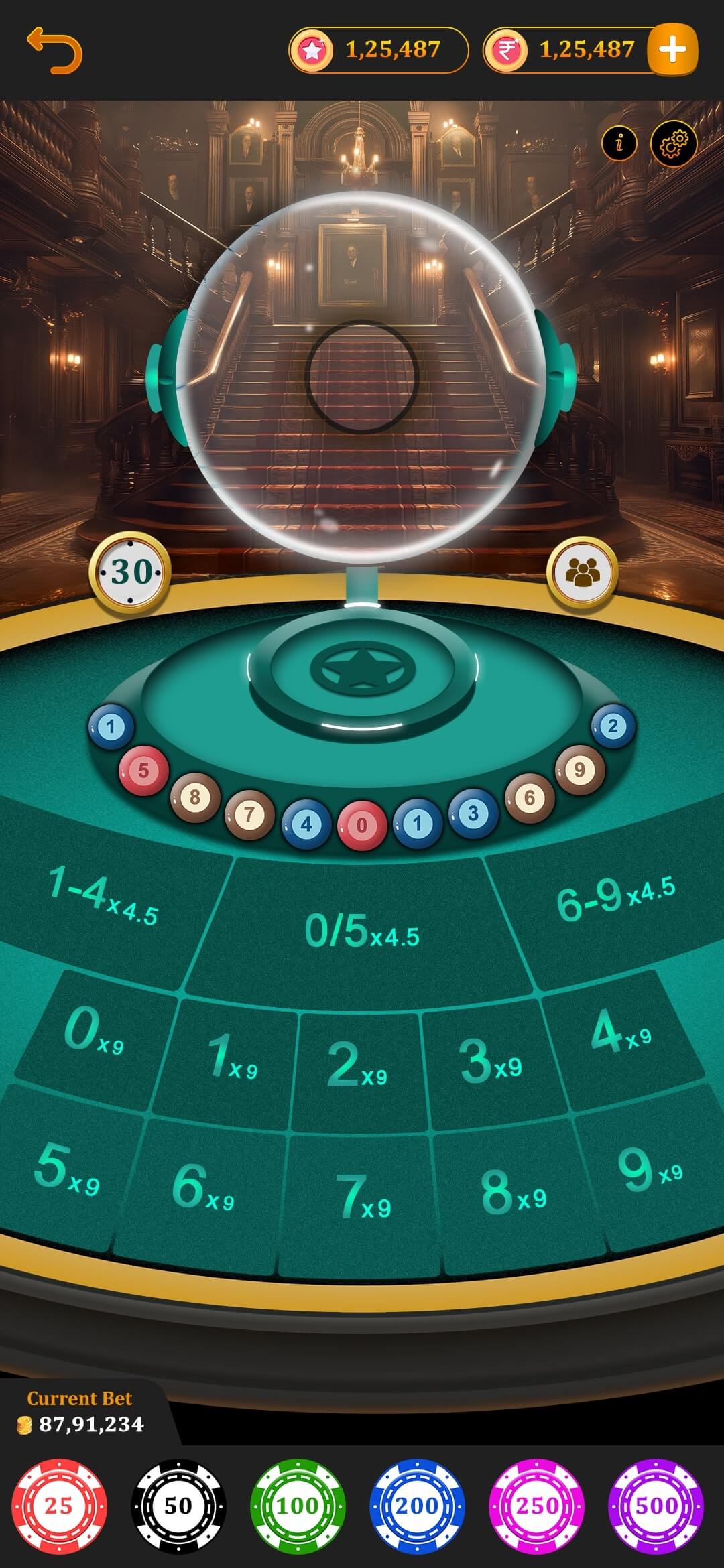Select the black 50 chip
This screenshot has width=724, height=1568.
178,1506
